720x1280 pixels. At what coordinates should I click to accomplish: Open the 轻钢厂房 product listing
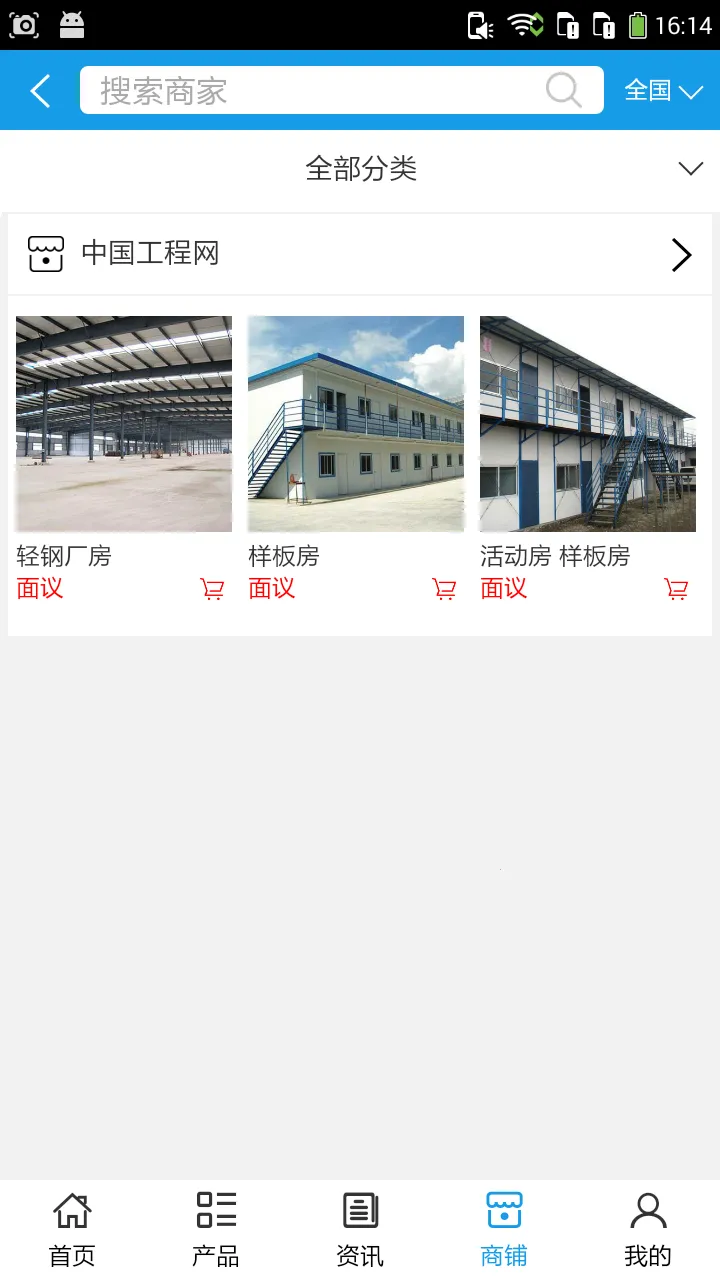[x=123, y=422]
